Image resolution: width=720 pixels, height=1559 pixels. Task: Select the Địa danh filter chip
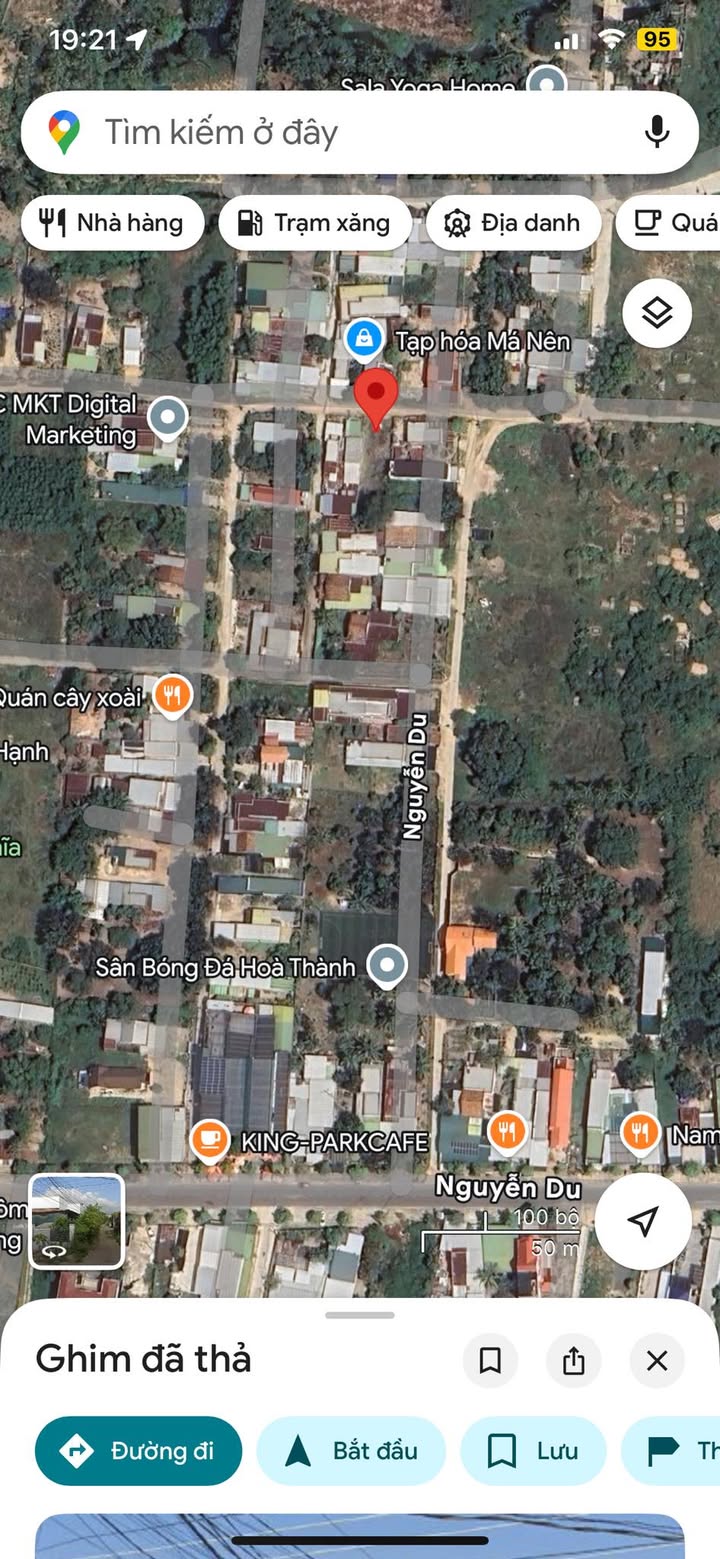[x=513, y=222]
